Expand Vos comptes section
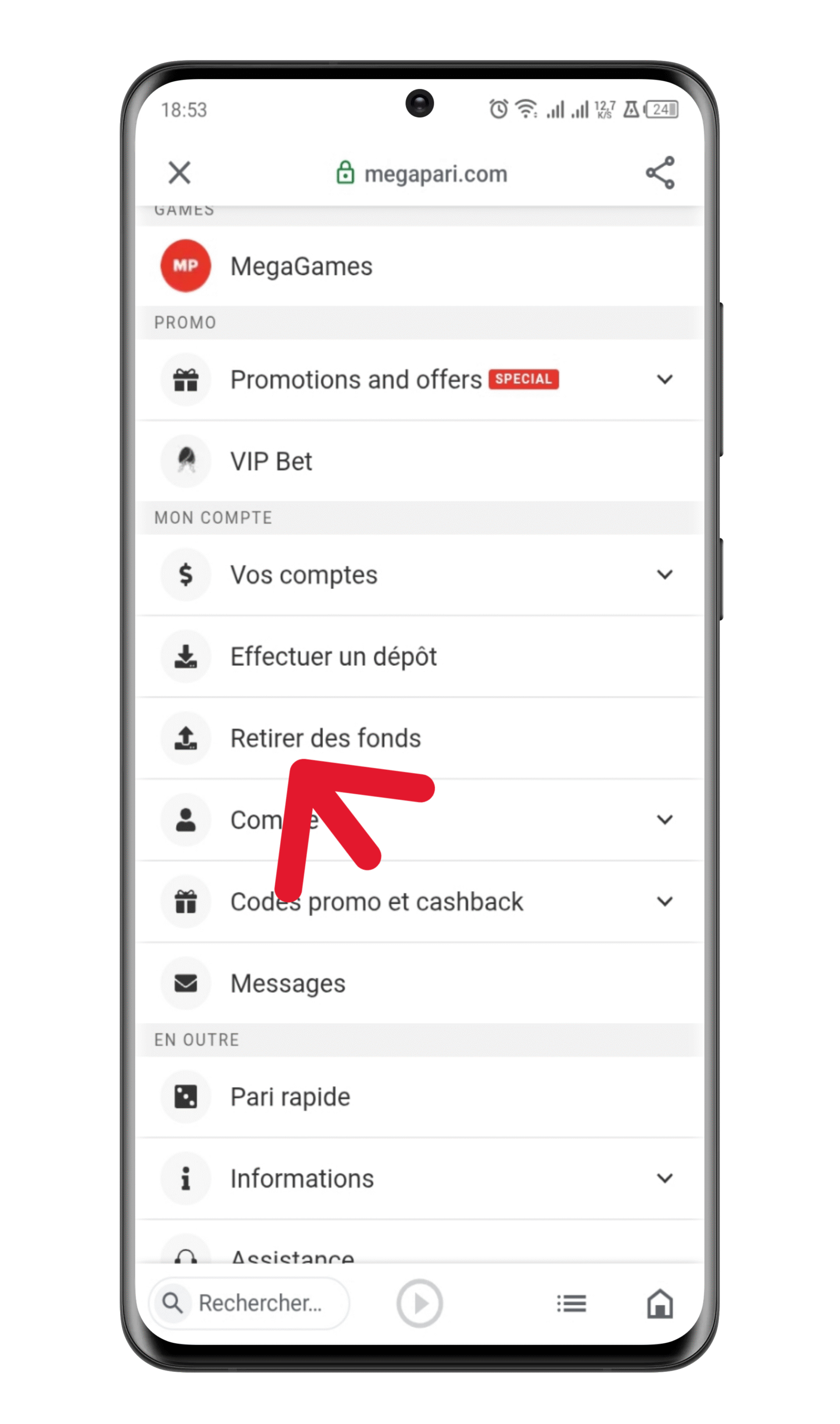 point(664,575)
